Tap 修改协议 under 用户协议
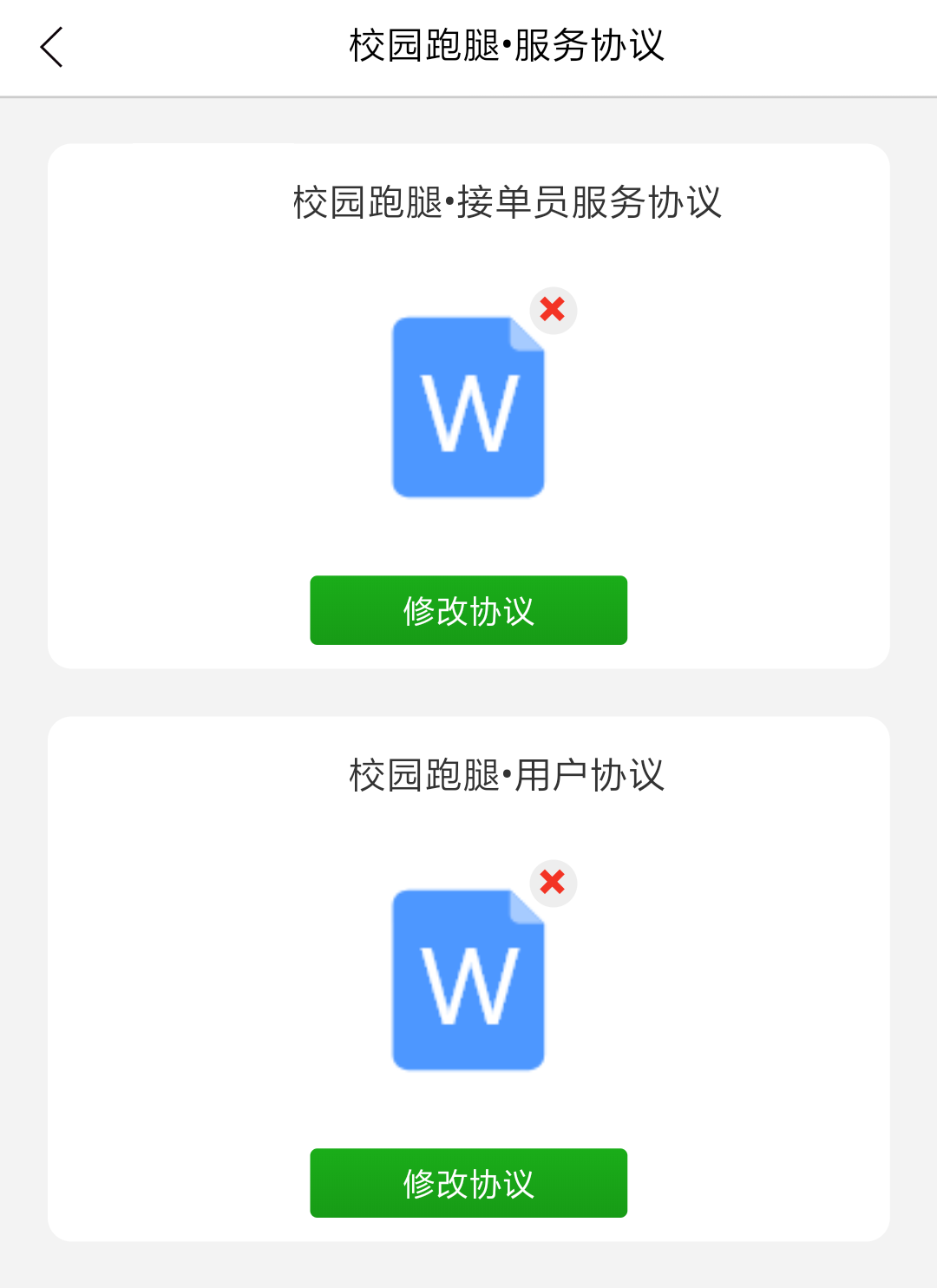 click(468, 1183)
